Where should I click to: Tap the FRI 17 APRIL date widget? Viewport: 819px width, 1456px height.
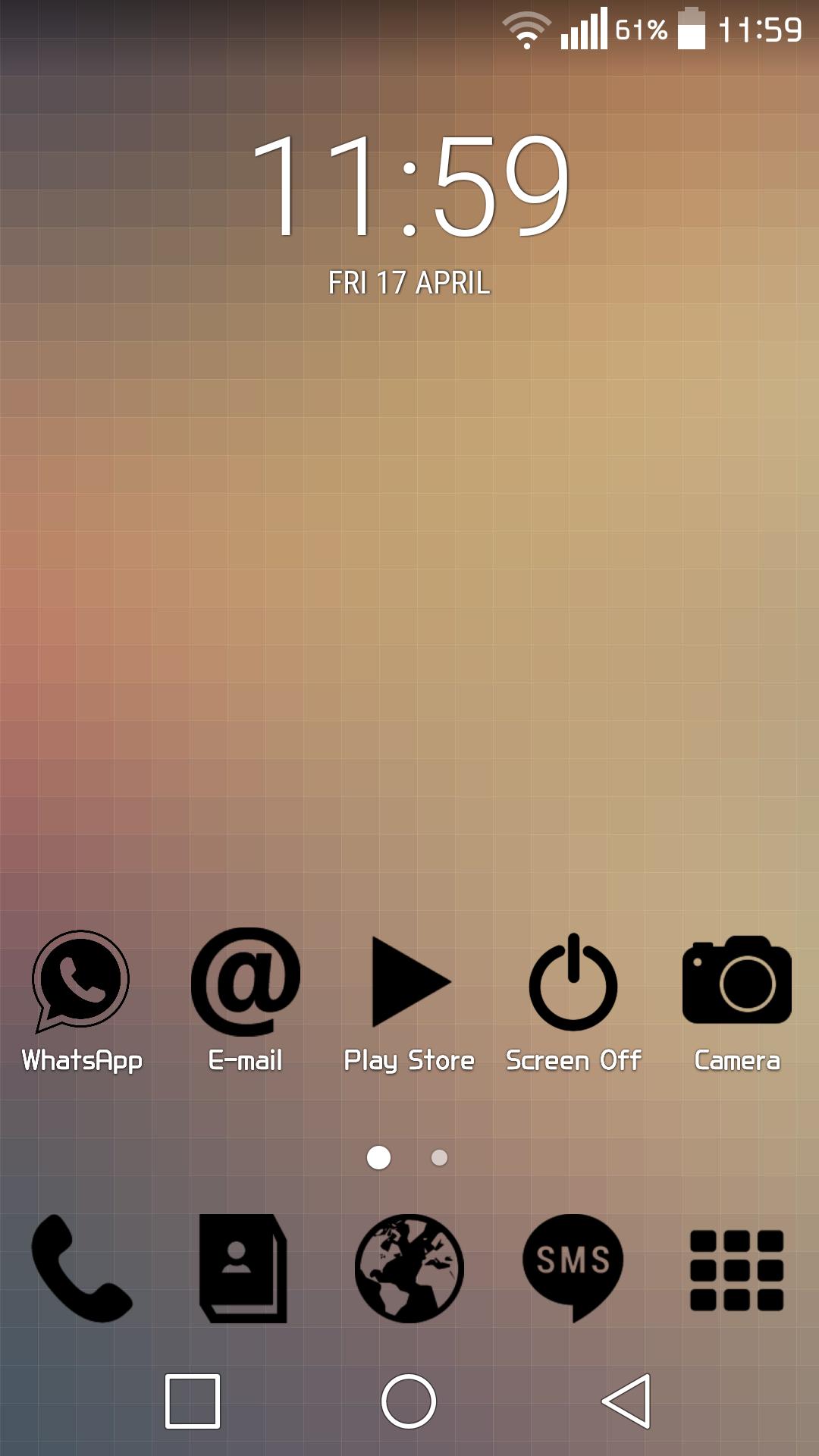coord(409,282)
